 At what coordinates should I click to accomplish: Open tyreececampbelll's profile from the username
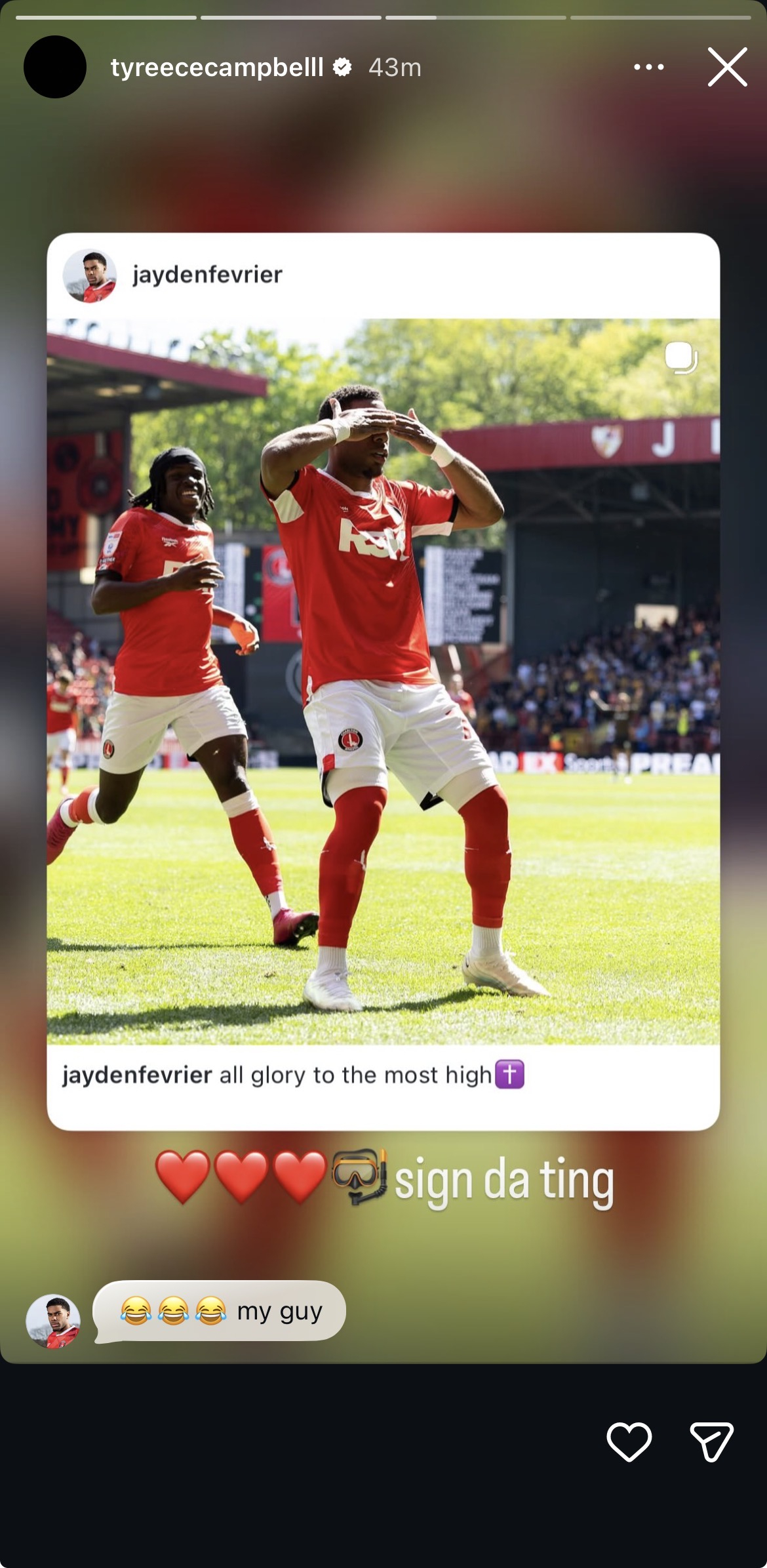tap(217, 67)
